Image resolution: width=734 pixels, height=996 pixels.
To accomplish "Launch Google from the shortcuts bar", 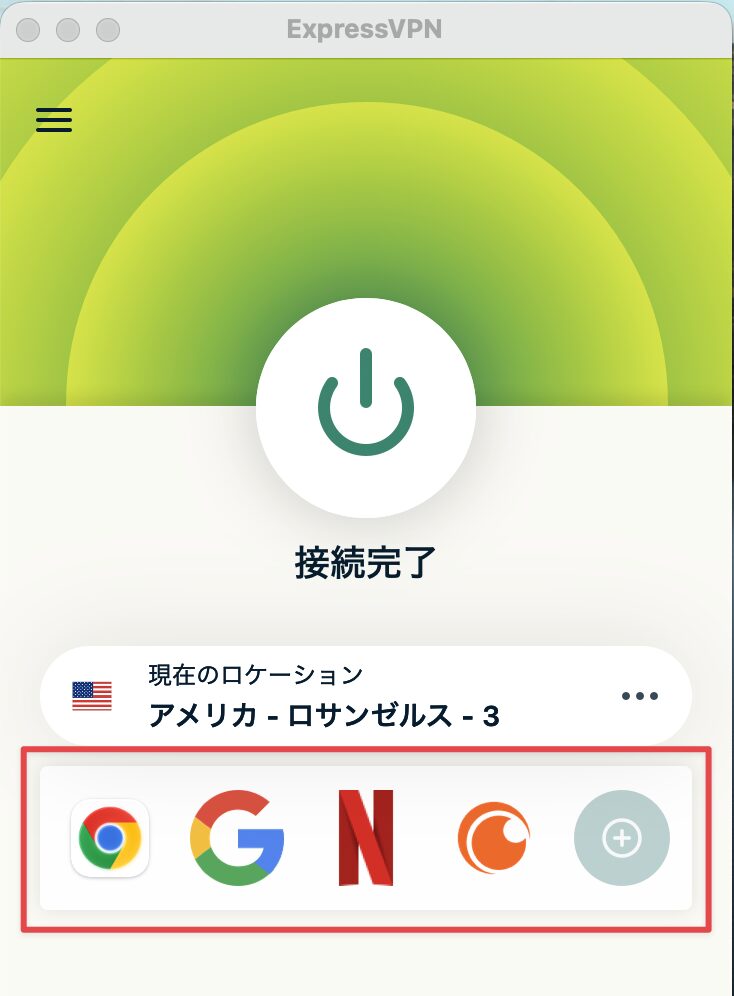I will pyautogui.click(x=238, y=839).
